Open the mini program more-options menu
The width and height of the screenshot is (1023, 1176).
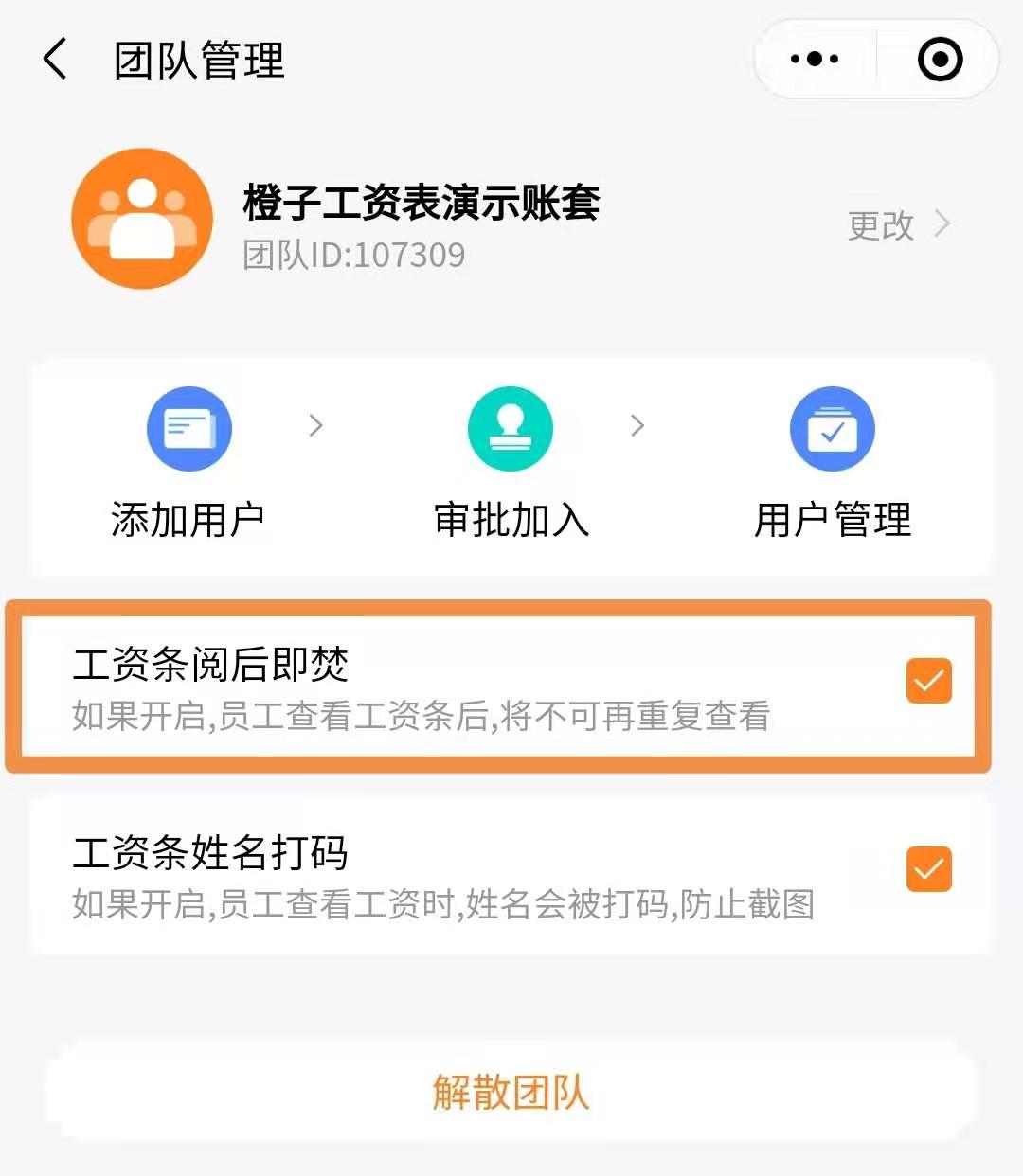[815, 60]
